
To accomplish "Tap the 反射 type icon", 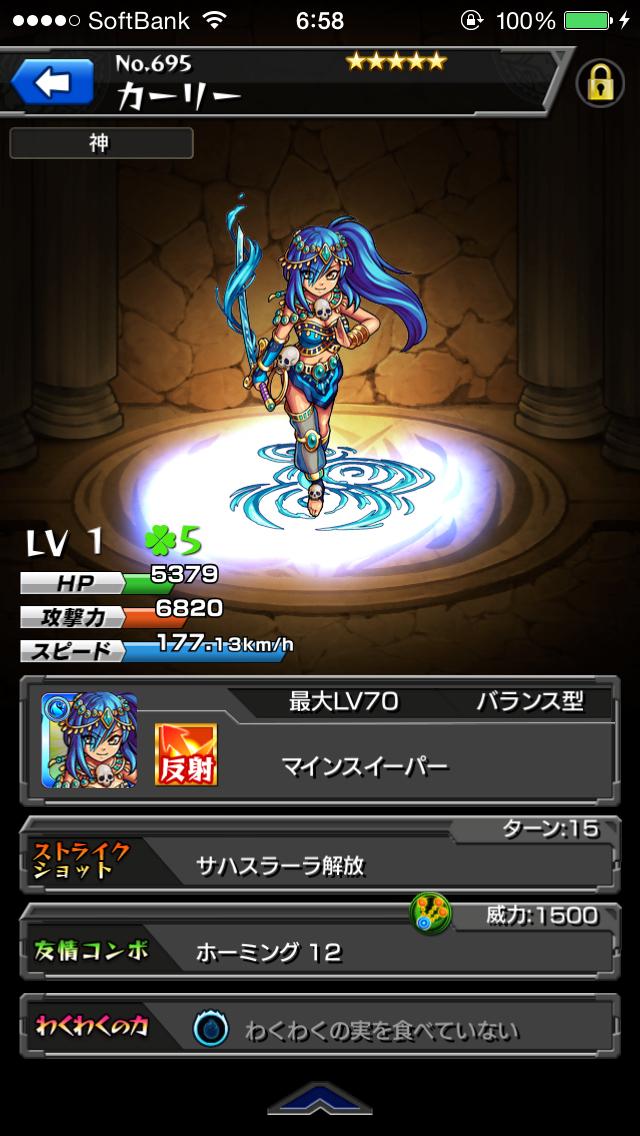I will click(186, 754).
